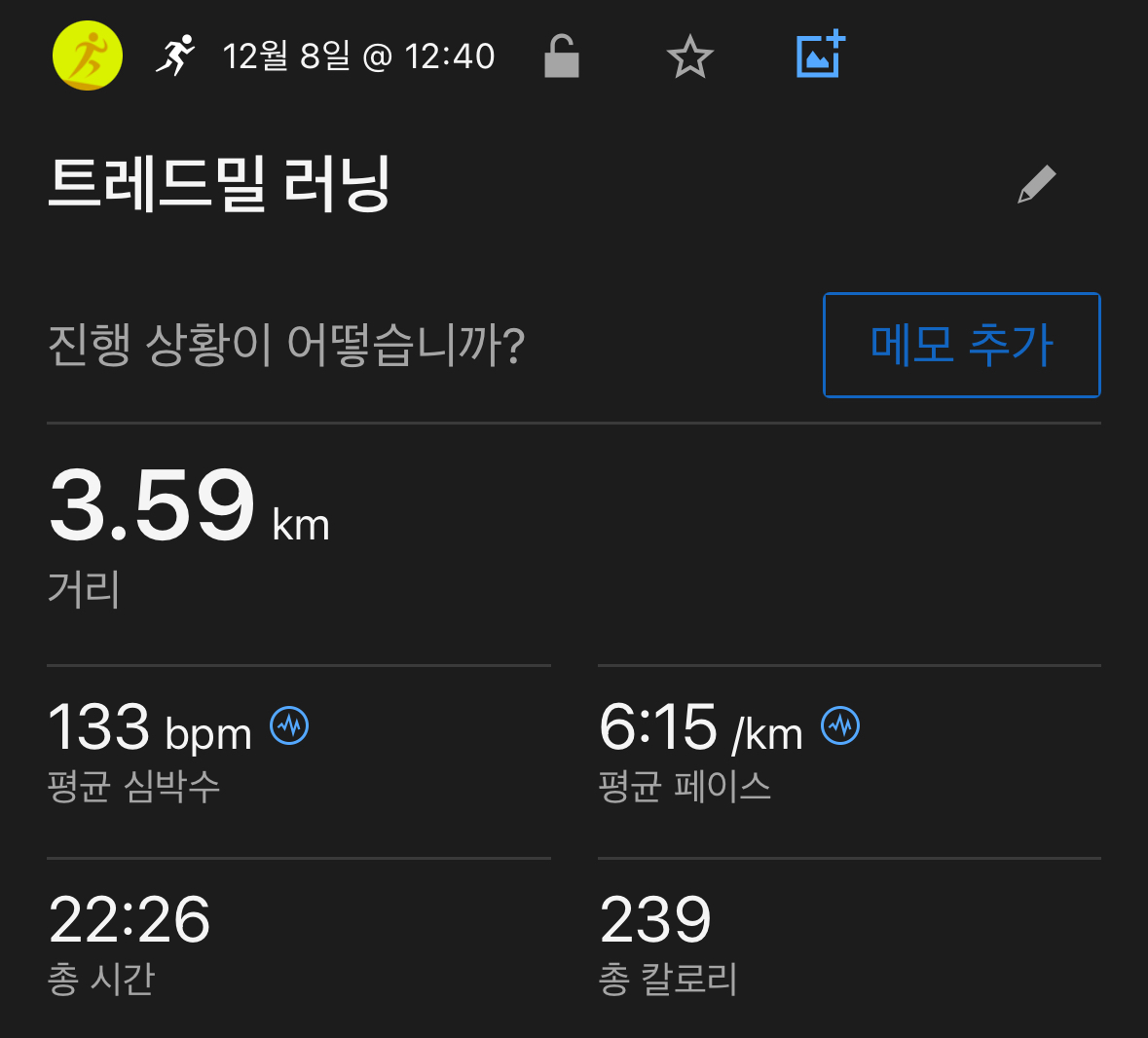Open the heart rate chart icon next to 133 bpm
Viewport: 1148px width, 1038px height.
pos(289,725)
